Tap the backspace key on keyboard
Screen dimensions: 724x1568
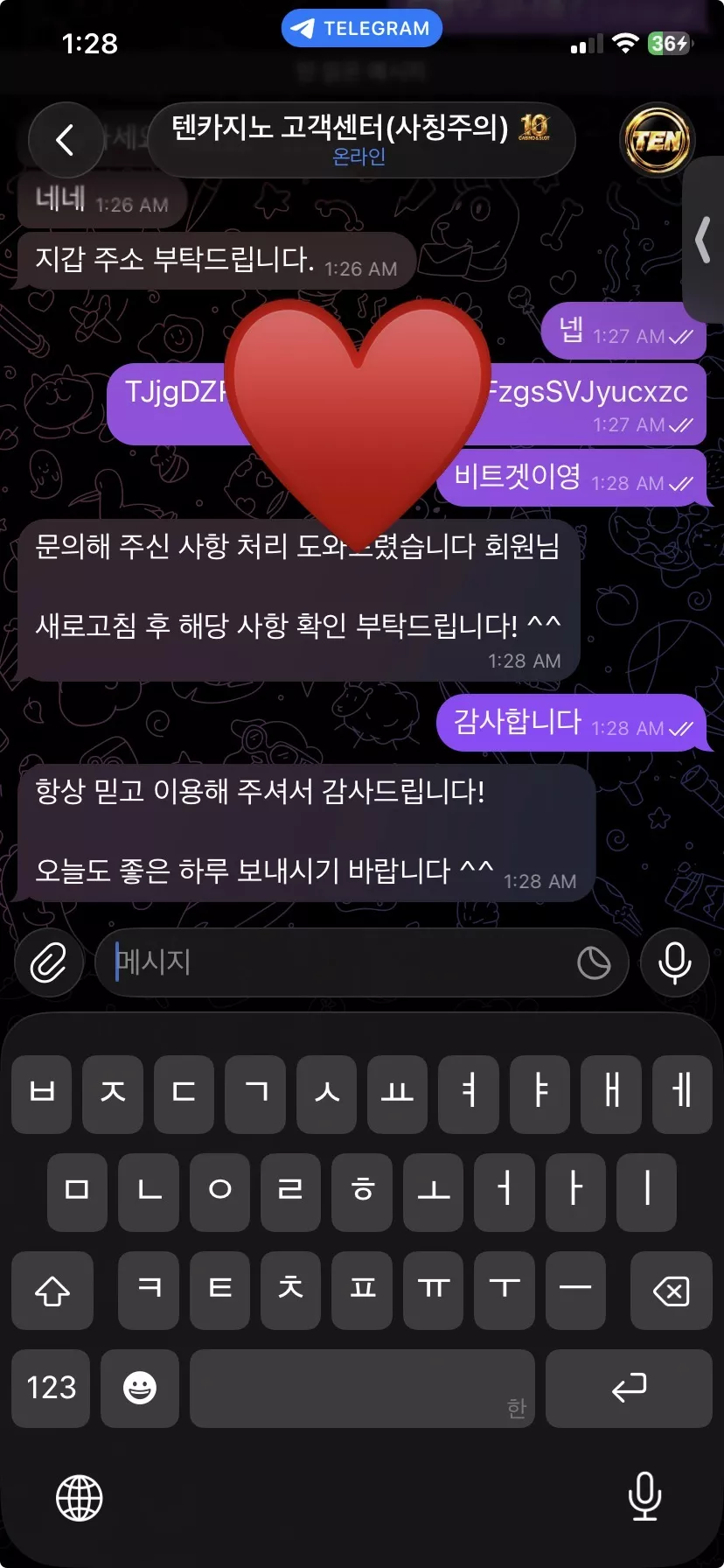click(x=671, y=1291)
